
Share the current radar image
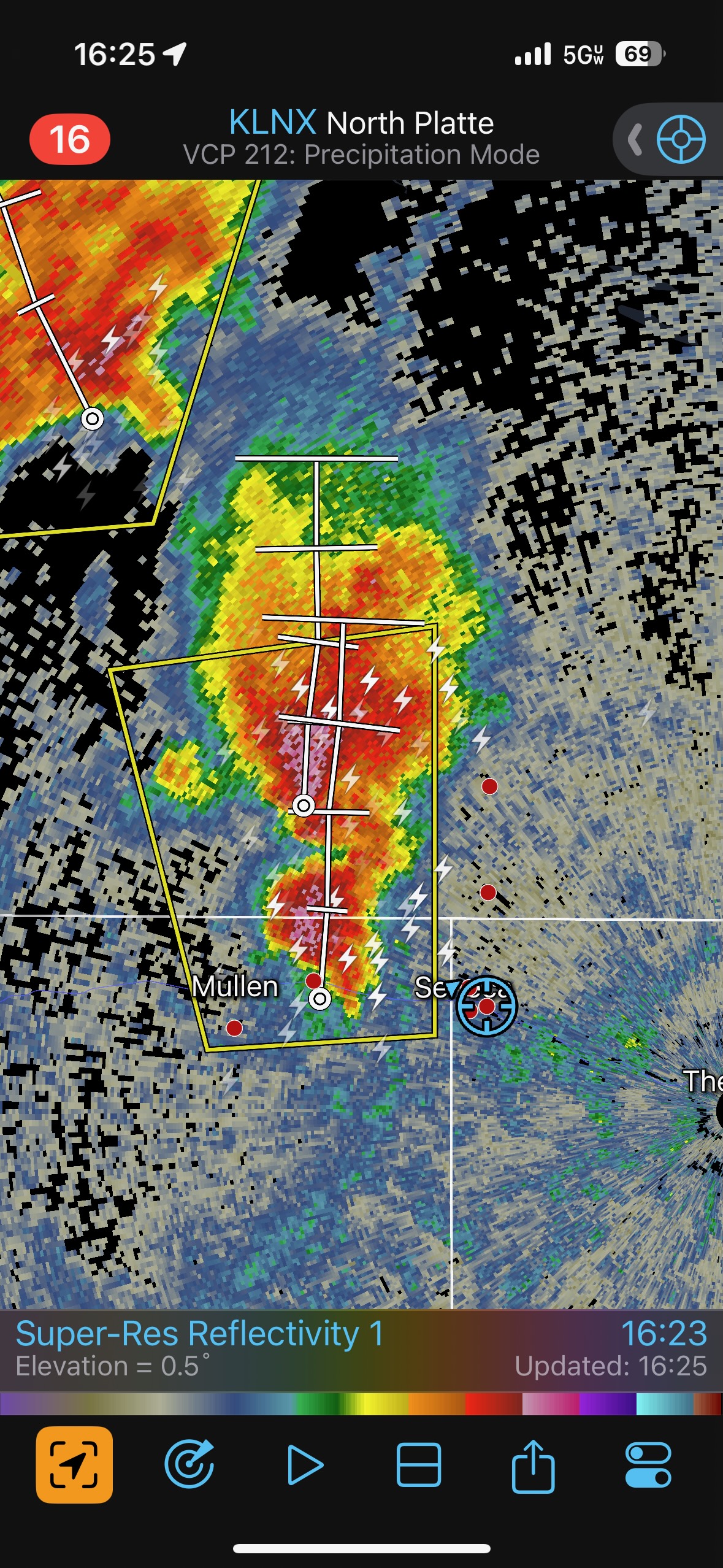[533, 1465]
